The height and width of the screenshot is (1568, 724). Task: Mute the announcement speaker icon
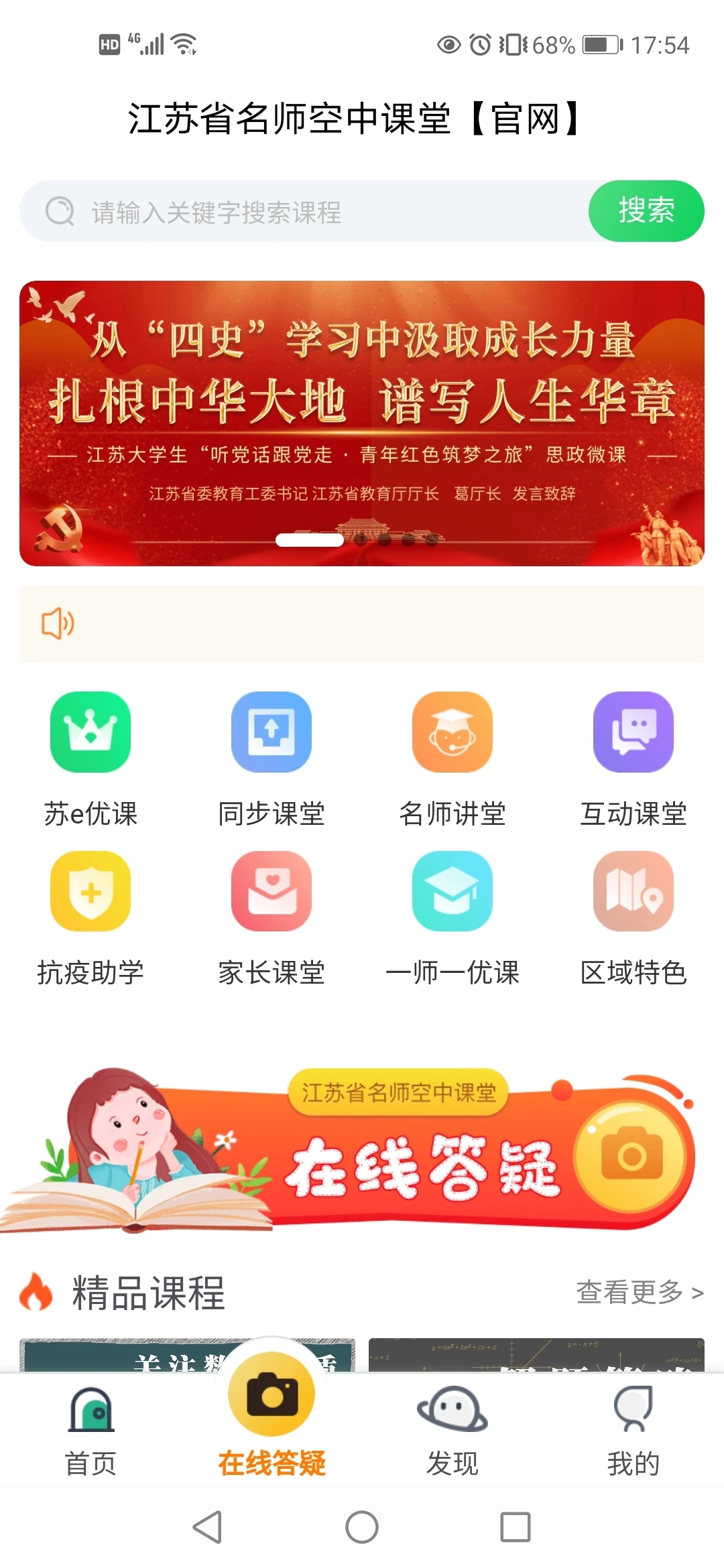[58, 625]
